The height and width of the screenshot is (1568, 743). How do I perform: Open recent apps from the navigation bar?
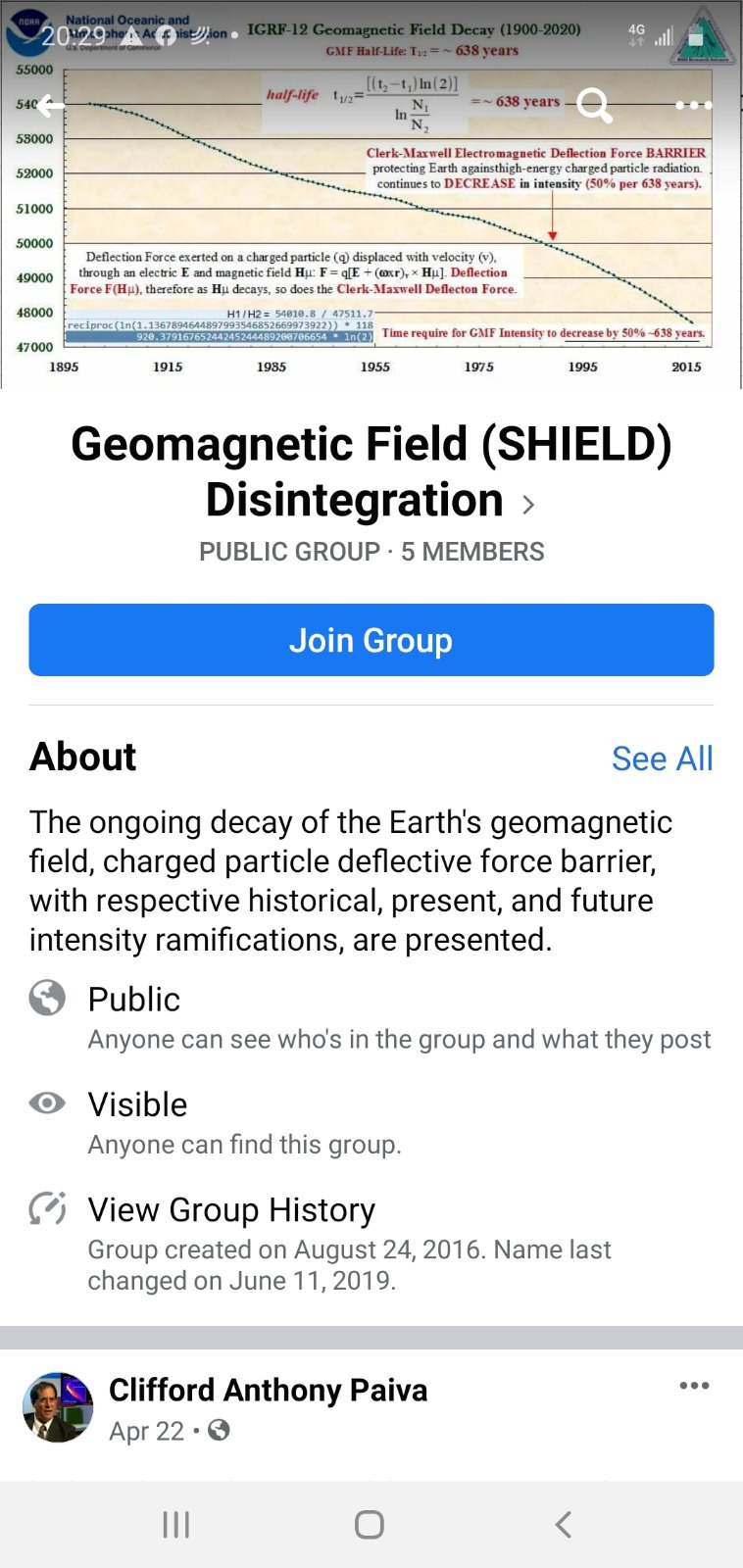click(x=175, y=1525)
